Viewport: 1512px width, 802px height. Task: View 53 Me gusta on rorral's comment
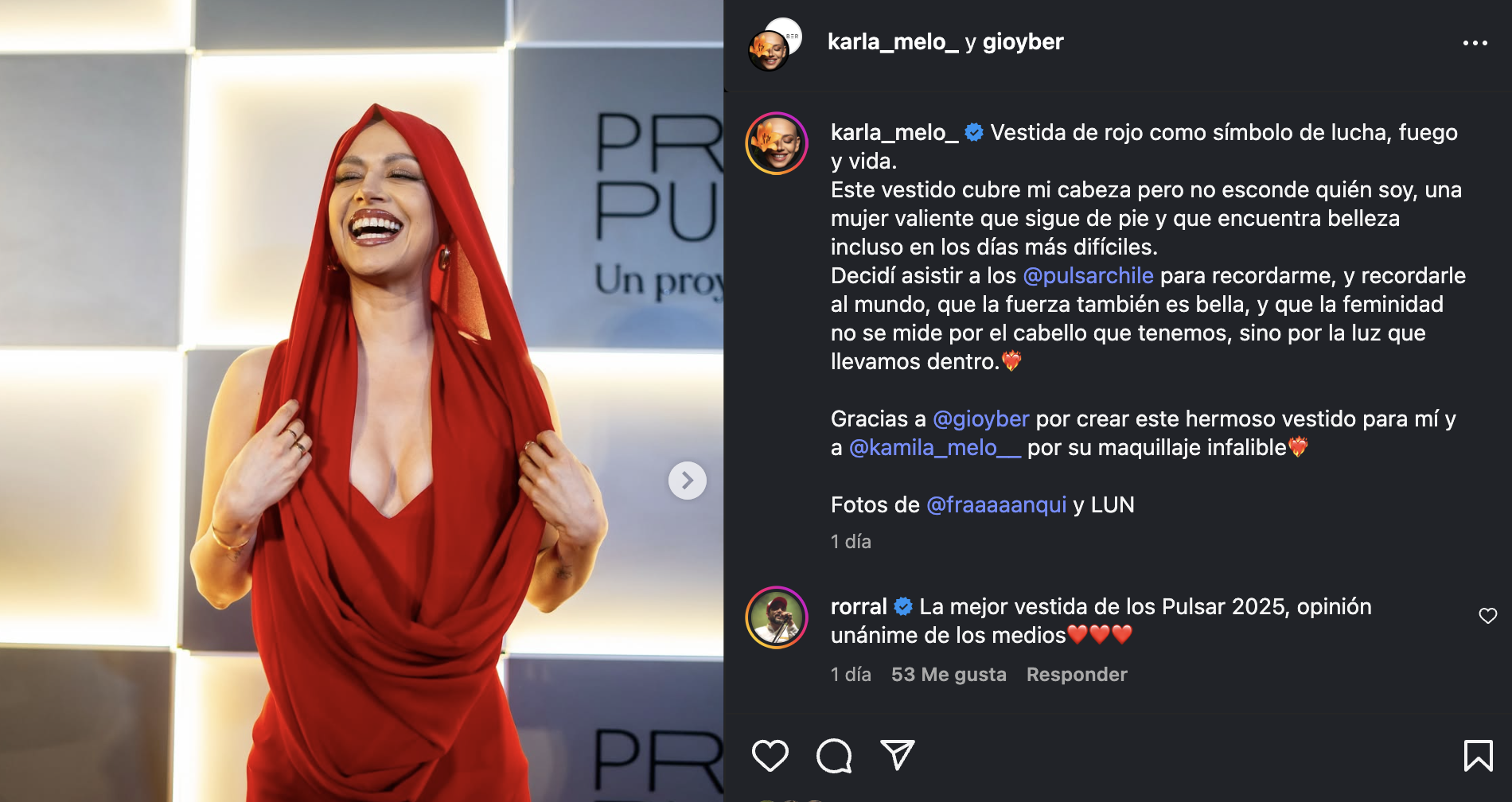point(948,675)
